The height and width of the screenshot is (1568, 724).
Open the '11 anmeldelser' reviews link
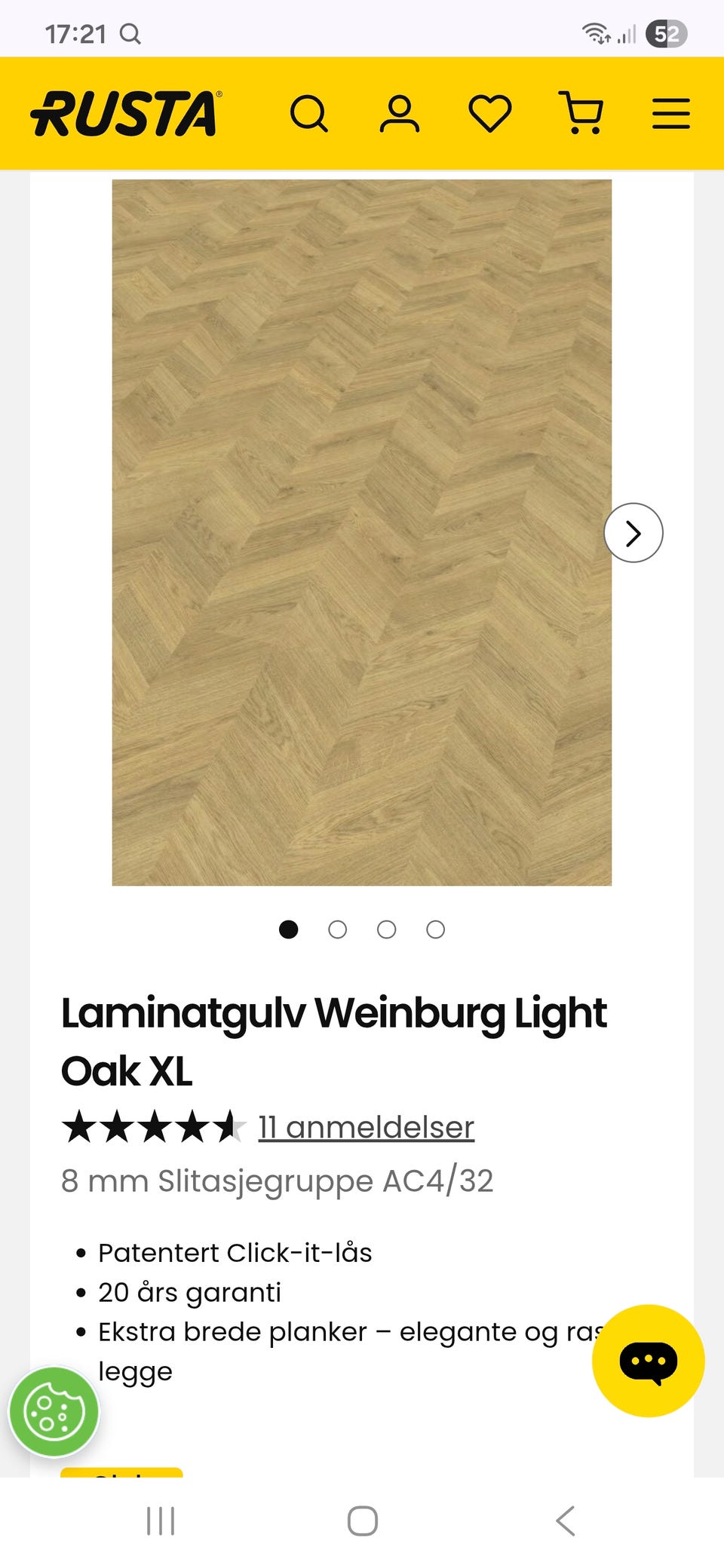click(364, 1126)
